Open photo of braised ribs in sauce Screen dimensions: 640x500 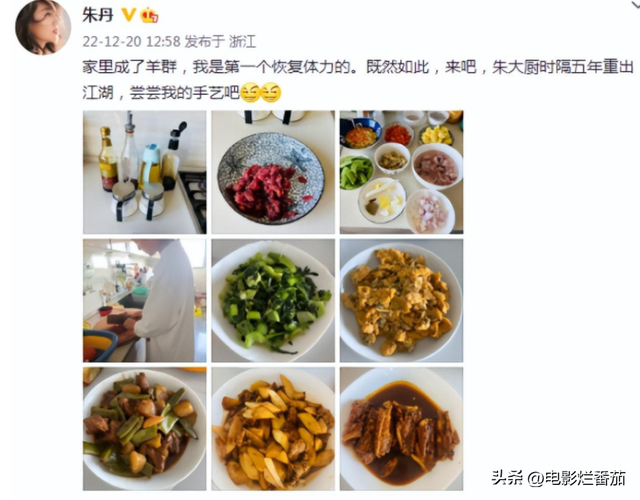tap(401, 428)
